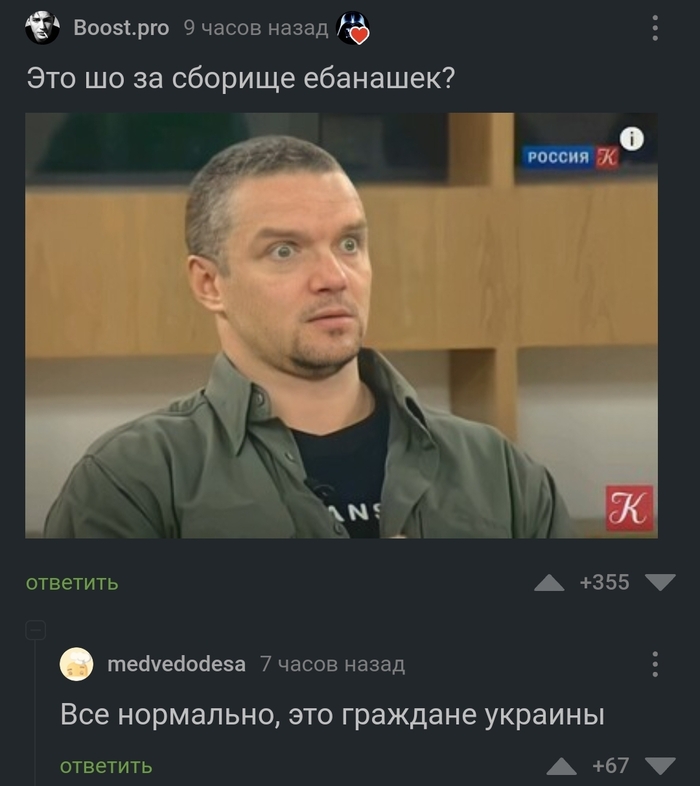The image size is (700, 786).
Task: Downvote medvedodesa's comment
Action: click(660, 766)
